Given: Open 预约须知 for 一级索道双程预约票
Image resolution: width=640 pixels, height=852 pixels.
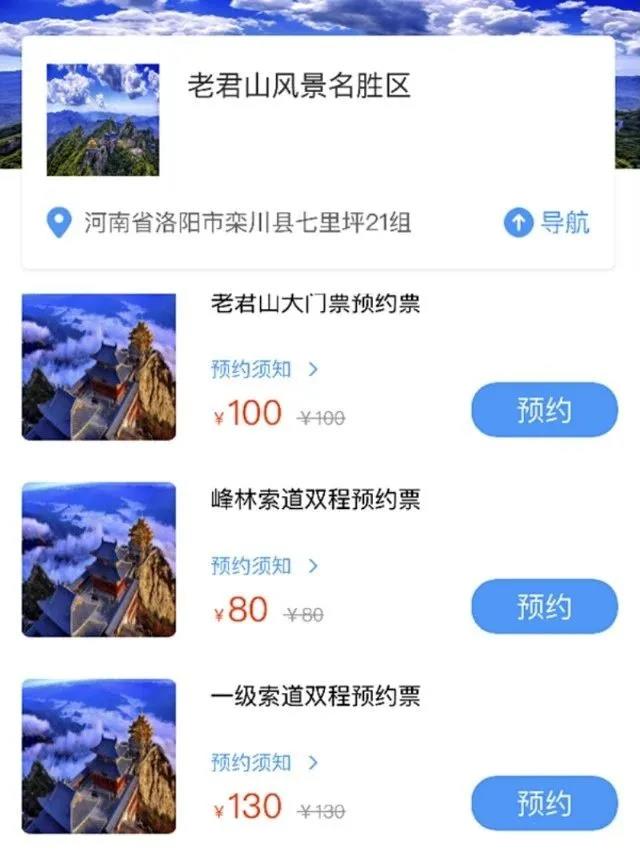Looking at the screenshot, I should coord(264,763).
